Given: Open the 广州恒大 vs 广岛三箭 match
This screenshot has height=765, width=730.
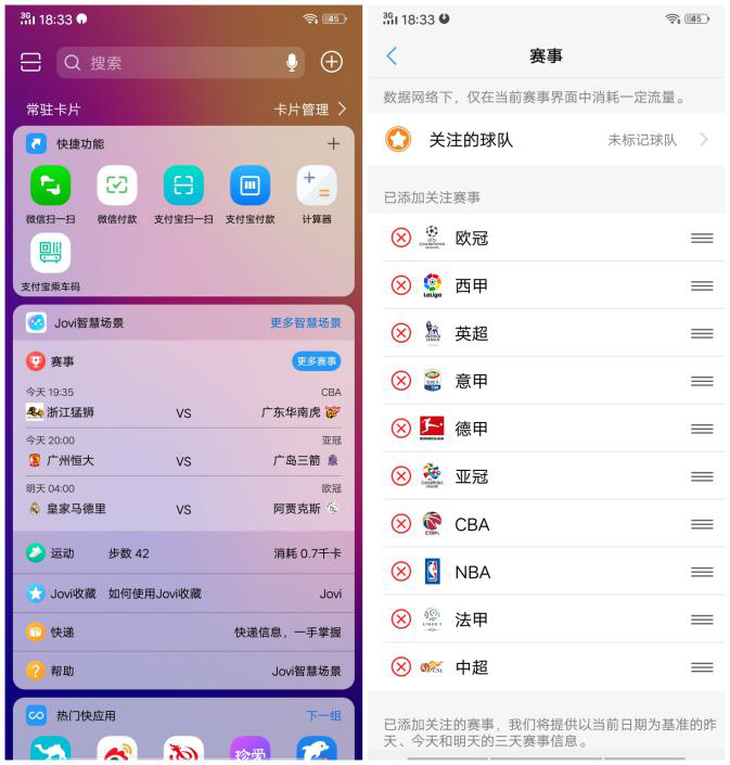Looking at the screenshot, I should point(183,453).
